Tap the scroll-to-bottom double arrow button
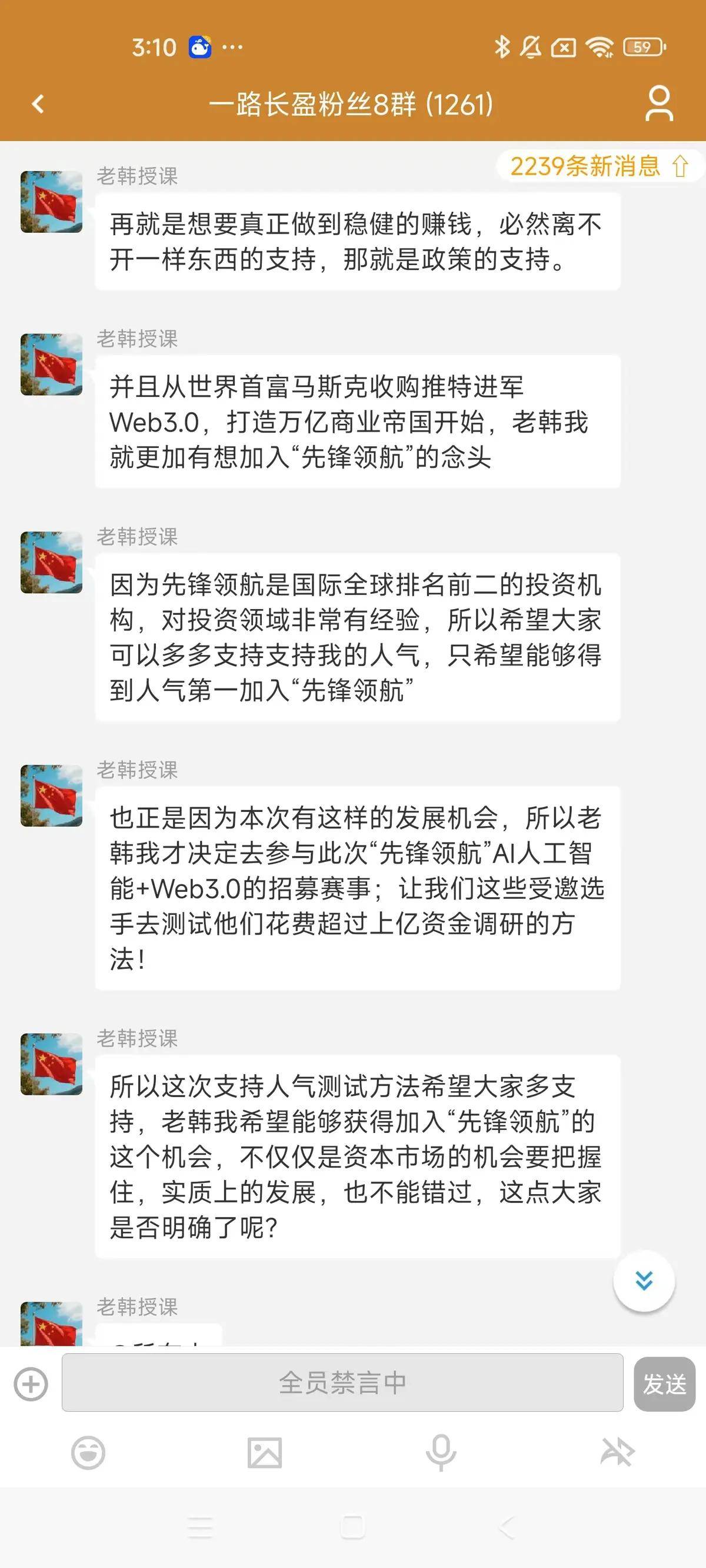 644,1281
